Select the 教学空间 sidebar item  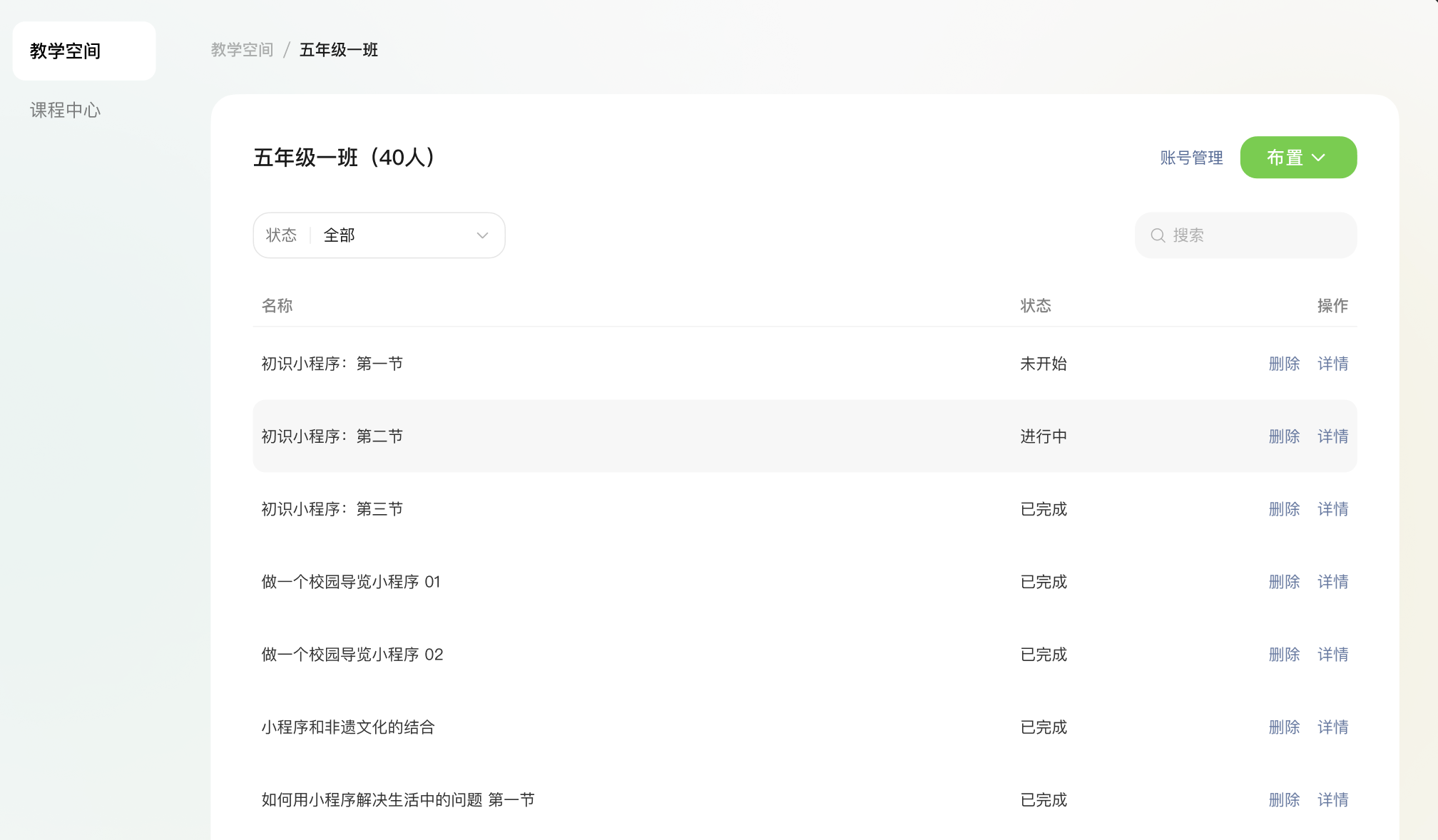point(84,51)
